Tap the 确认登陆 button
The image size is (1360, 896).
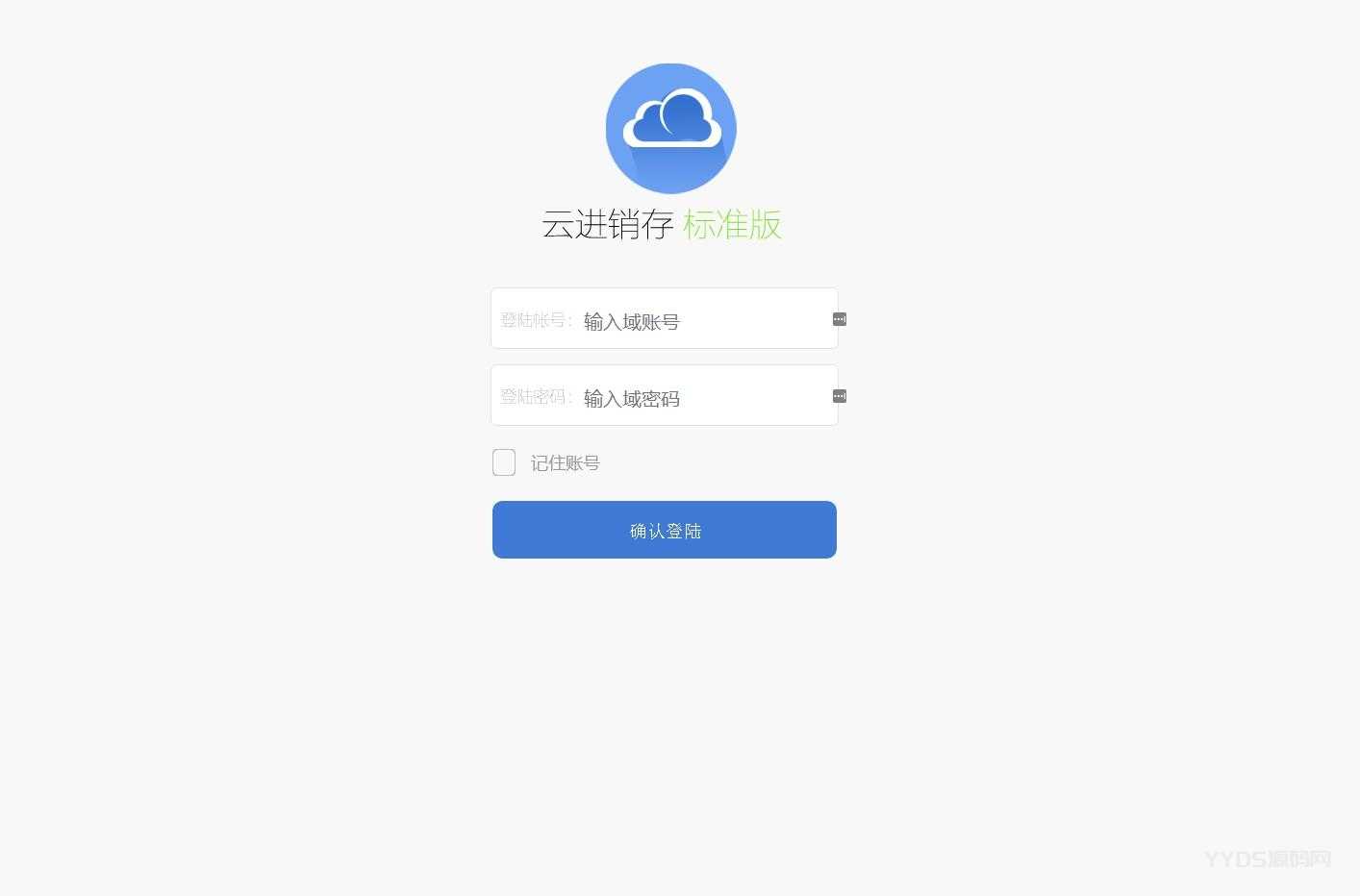665,530
